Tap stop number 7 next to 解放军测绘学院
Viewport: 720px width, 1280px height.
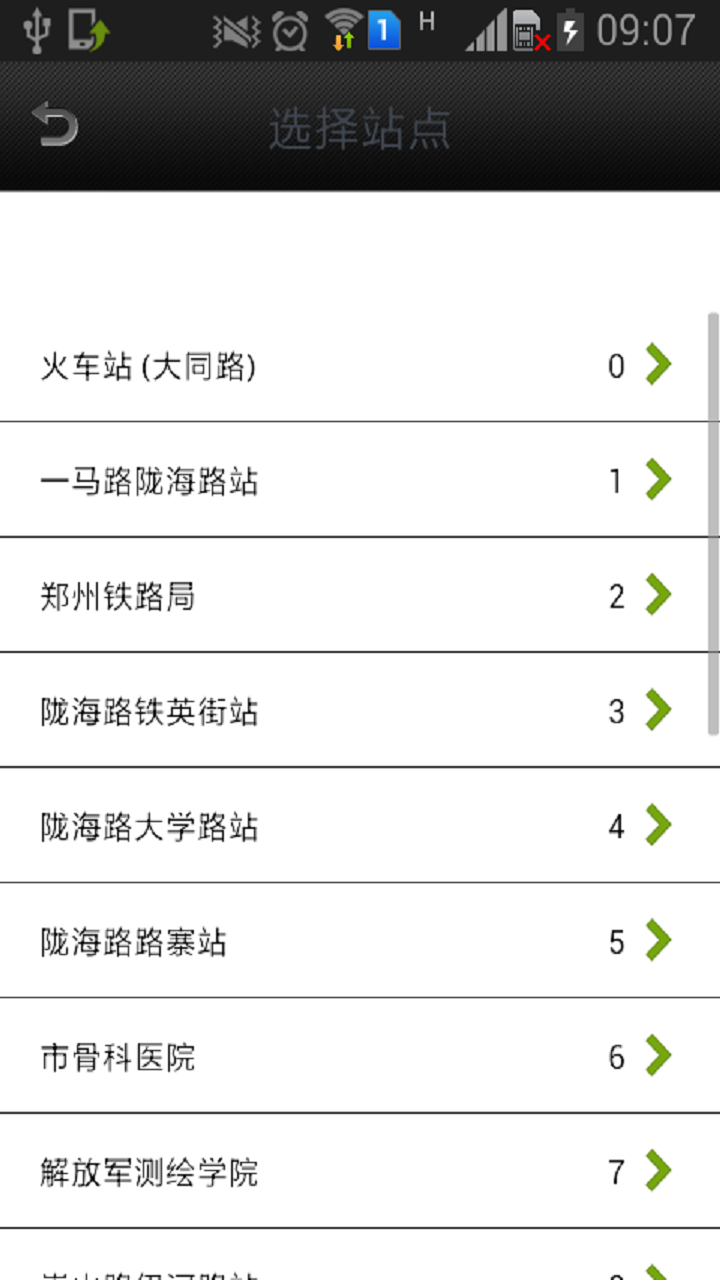click(616, 1170)
